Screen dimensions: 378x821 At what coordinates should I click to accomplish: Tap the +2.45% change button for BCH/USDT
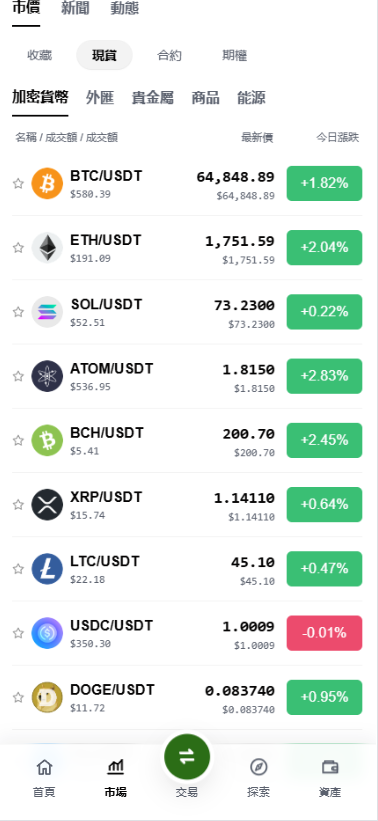point(325,440)
